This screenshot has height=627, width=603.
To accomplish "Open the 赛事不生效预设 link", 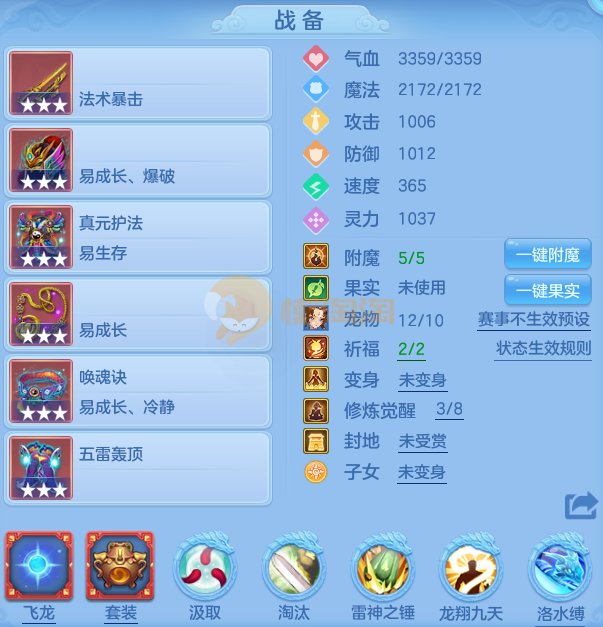I will coord(533,320).
